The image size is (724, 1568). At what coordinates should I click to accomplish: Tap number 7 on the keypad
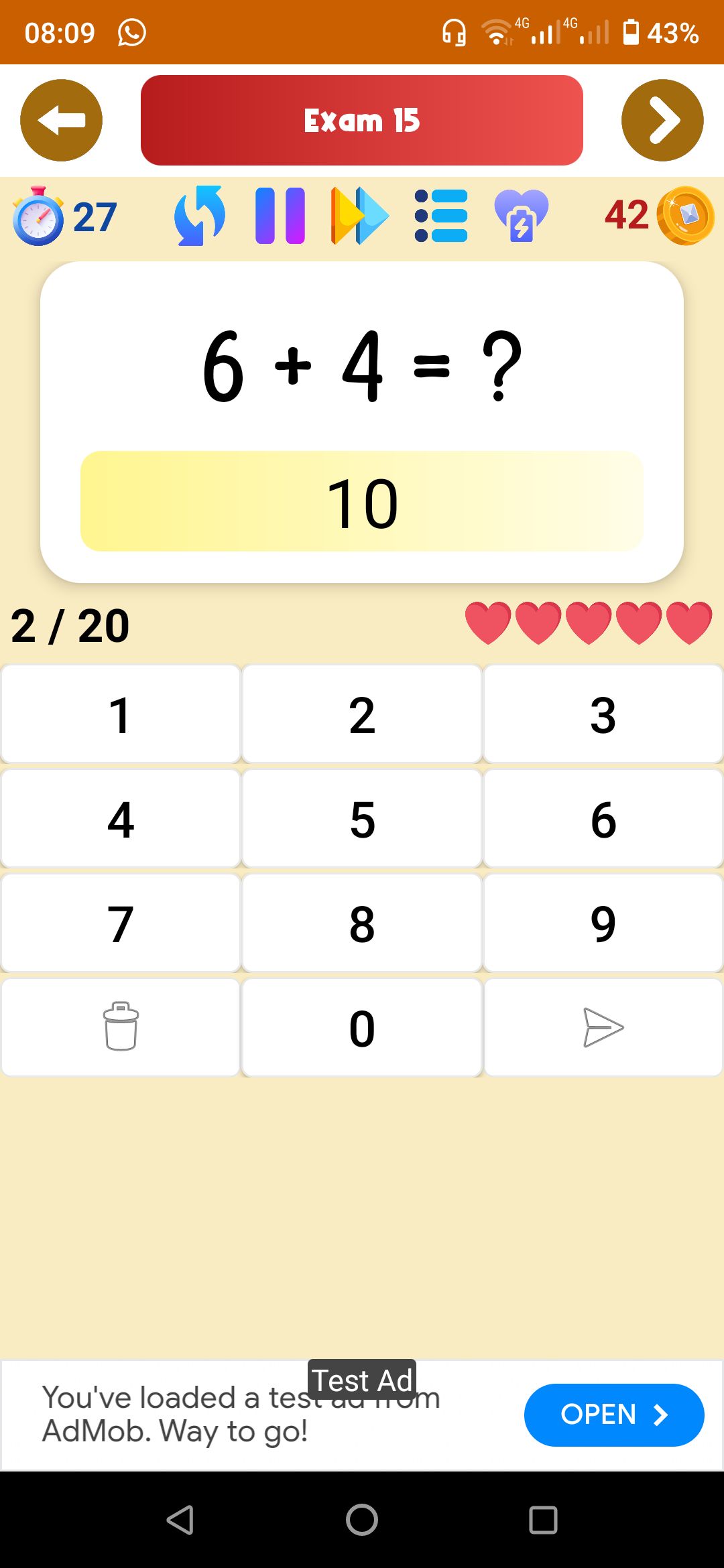coord(121,923)
